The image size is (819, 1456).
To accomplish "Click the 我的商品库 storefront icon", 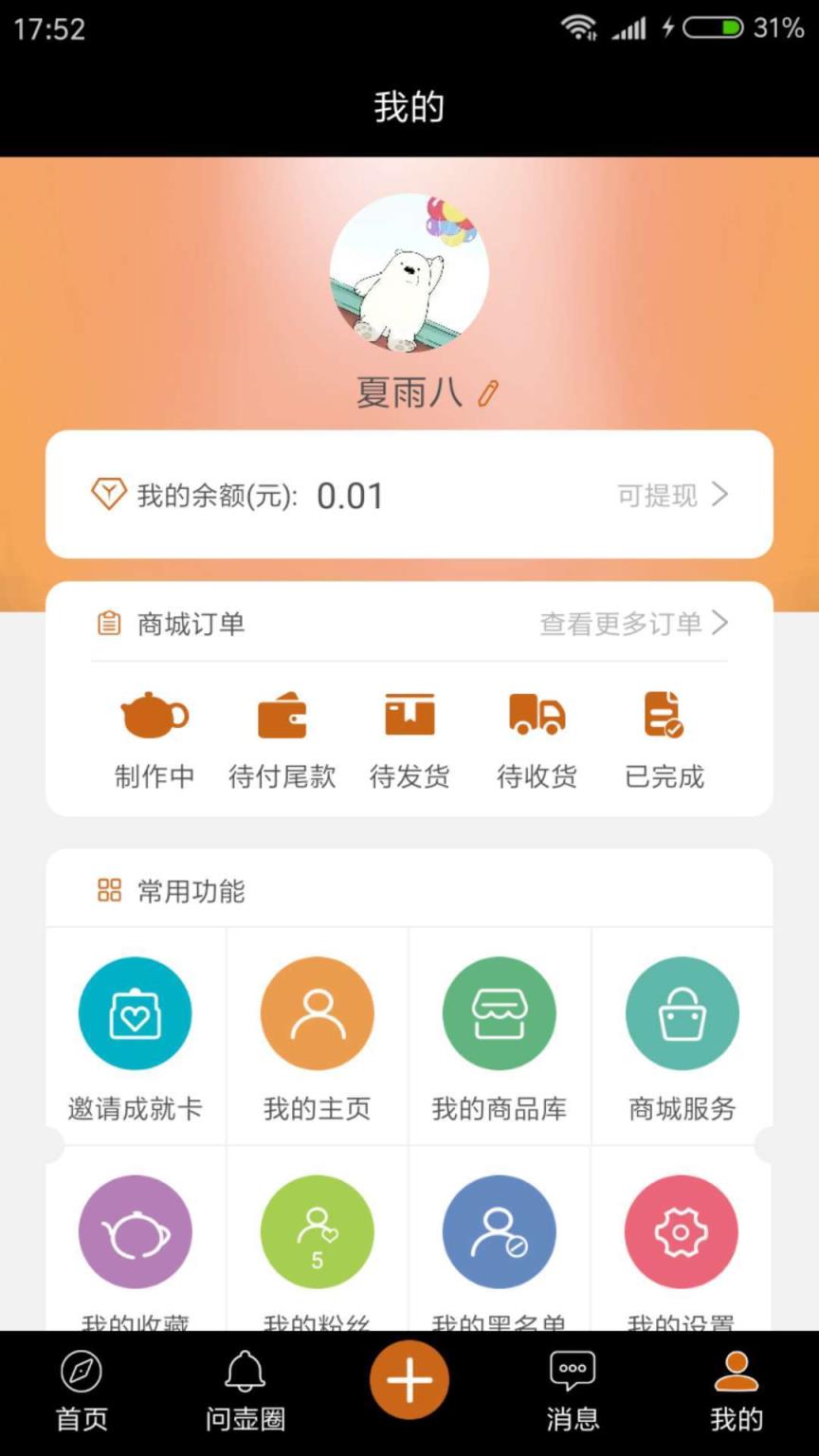I will [x=500, y=1012].
